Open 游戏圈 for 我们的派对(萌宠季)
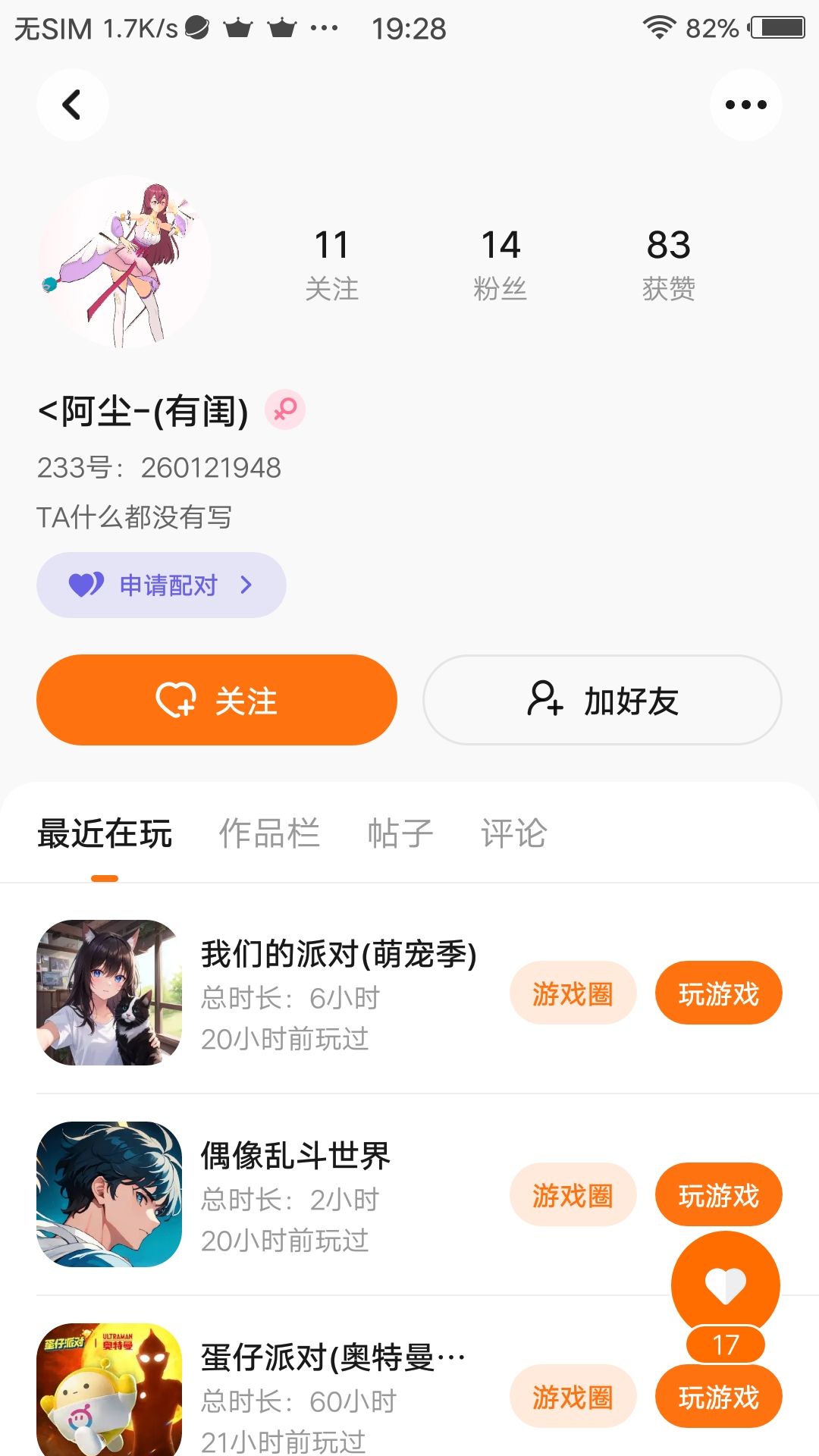 coord(573,993)
